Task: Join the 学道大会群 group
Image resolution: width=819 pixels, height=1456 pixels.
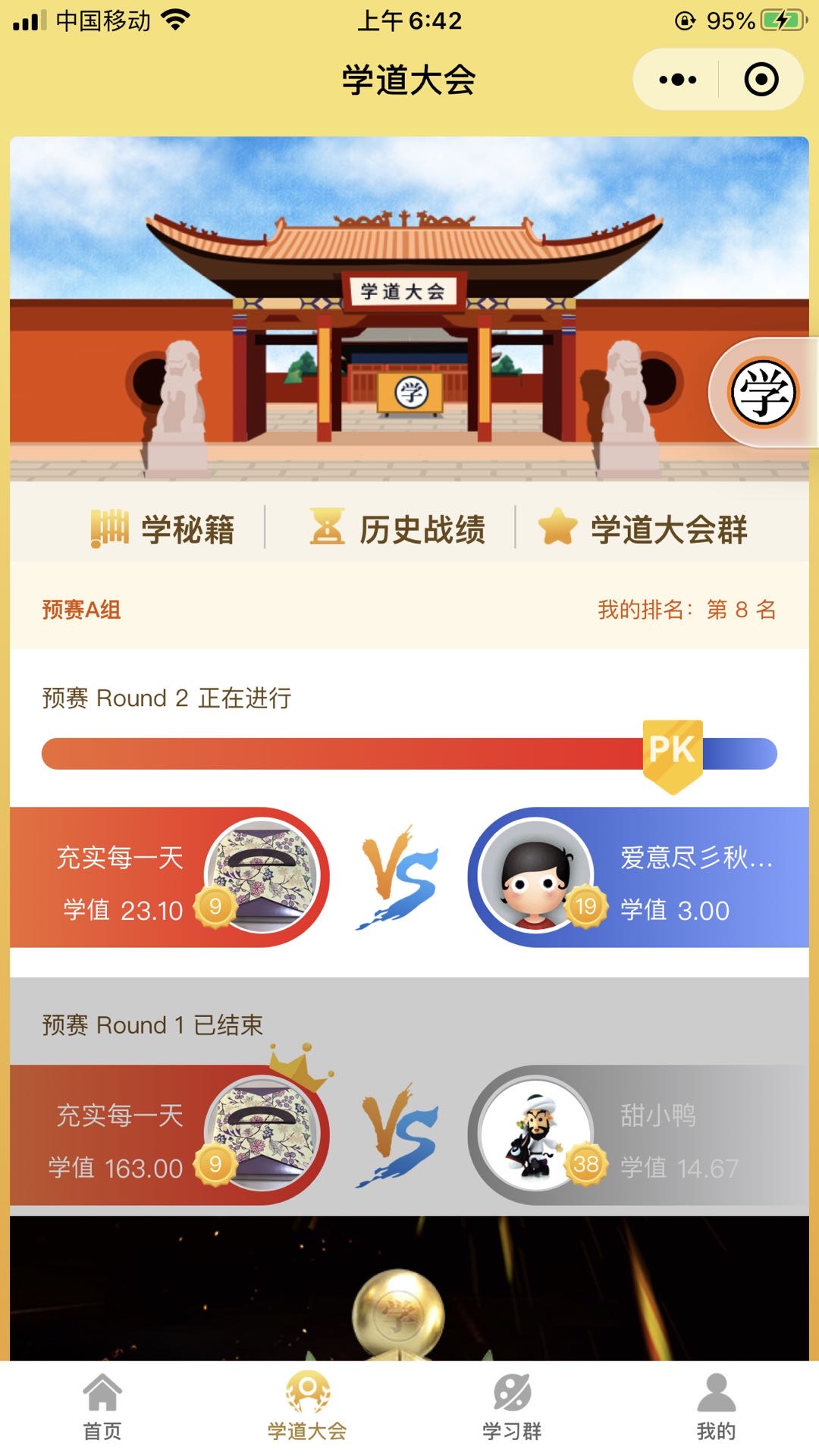Action: click(643, 529)
